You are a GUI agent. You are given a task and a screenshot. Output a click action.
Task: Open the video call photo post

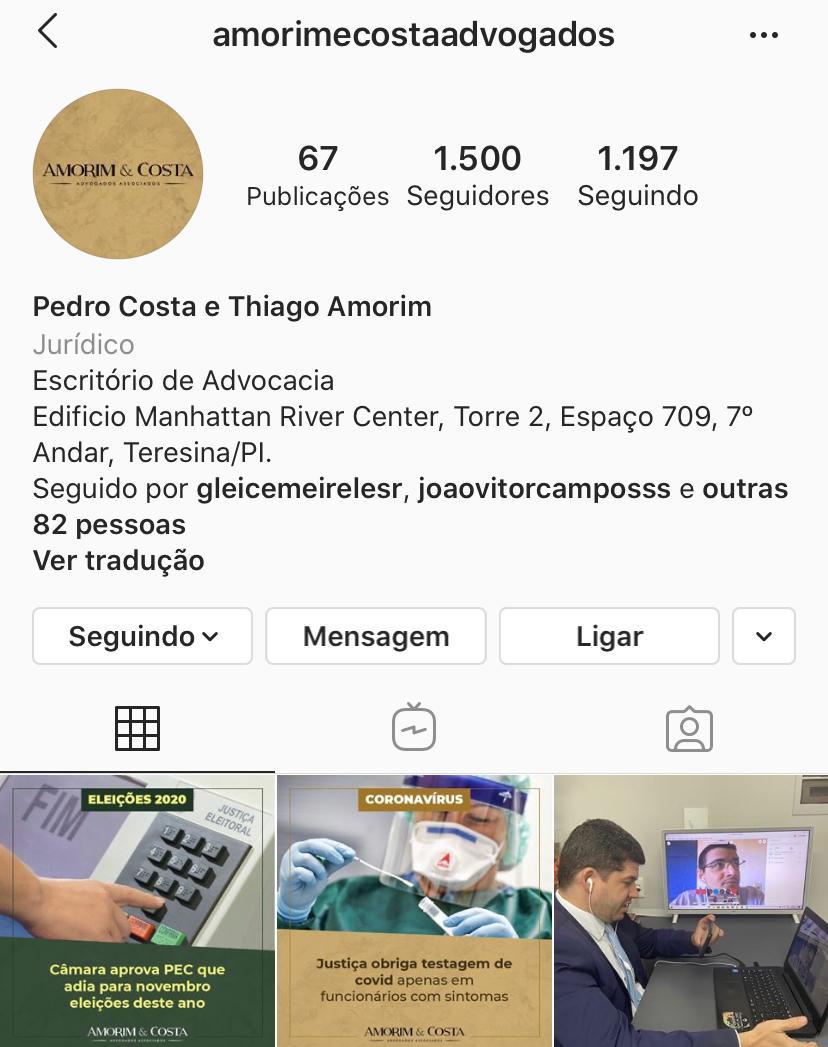point(691,910)
